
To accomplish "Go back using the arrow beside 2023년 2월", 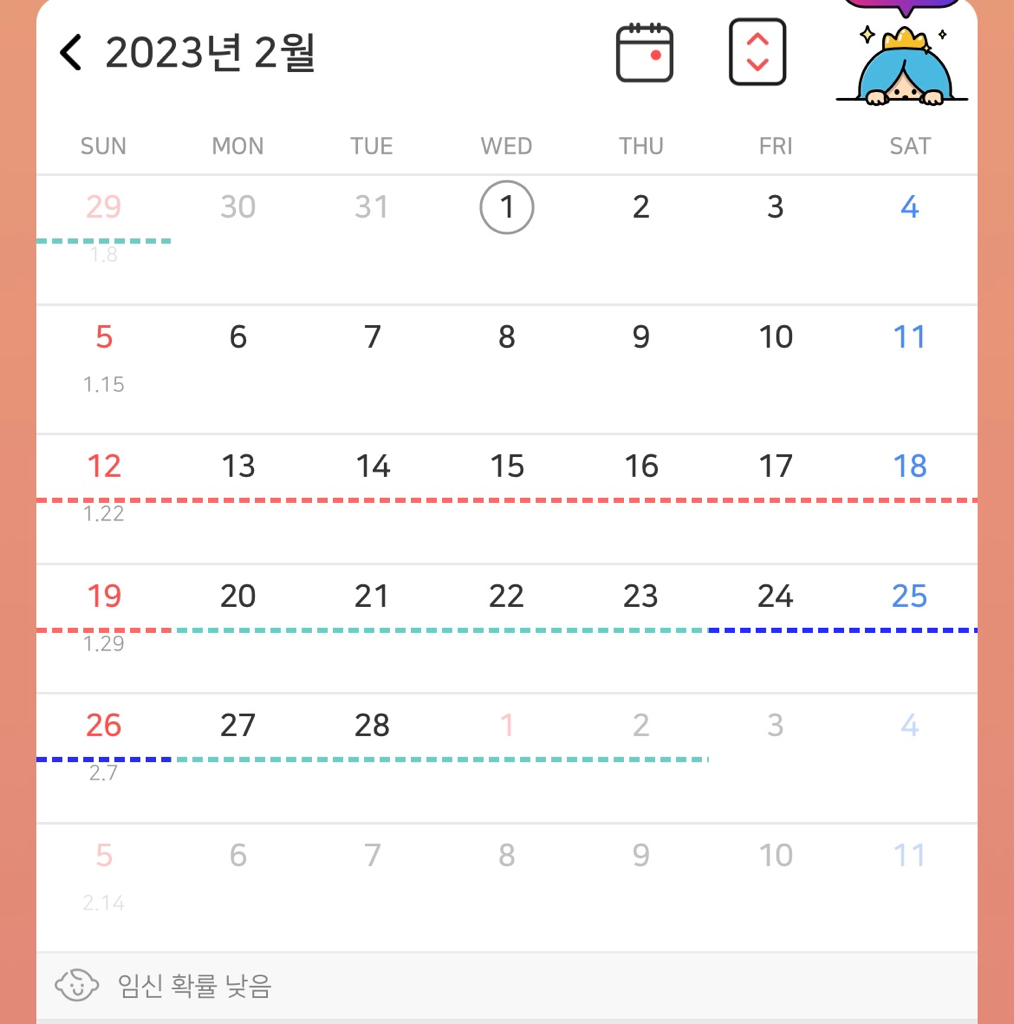I will point(70,52).
